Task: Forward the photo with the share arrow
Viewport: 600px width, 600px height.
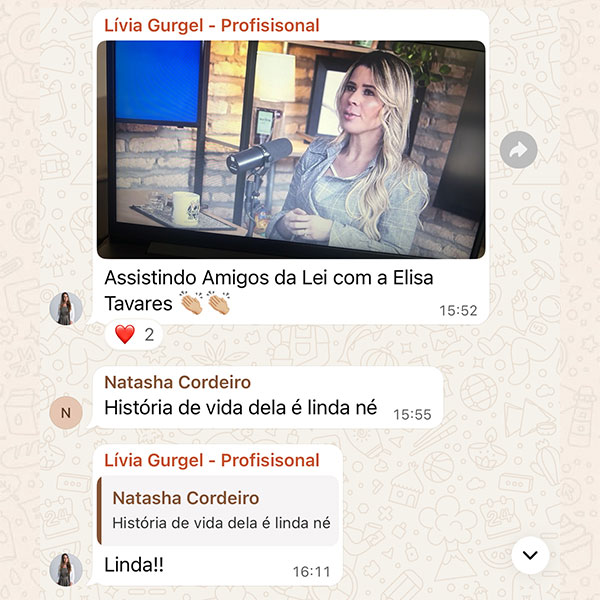Action: click(518, 151)
